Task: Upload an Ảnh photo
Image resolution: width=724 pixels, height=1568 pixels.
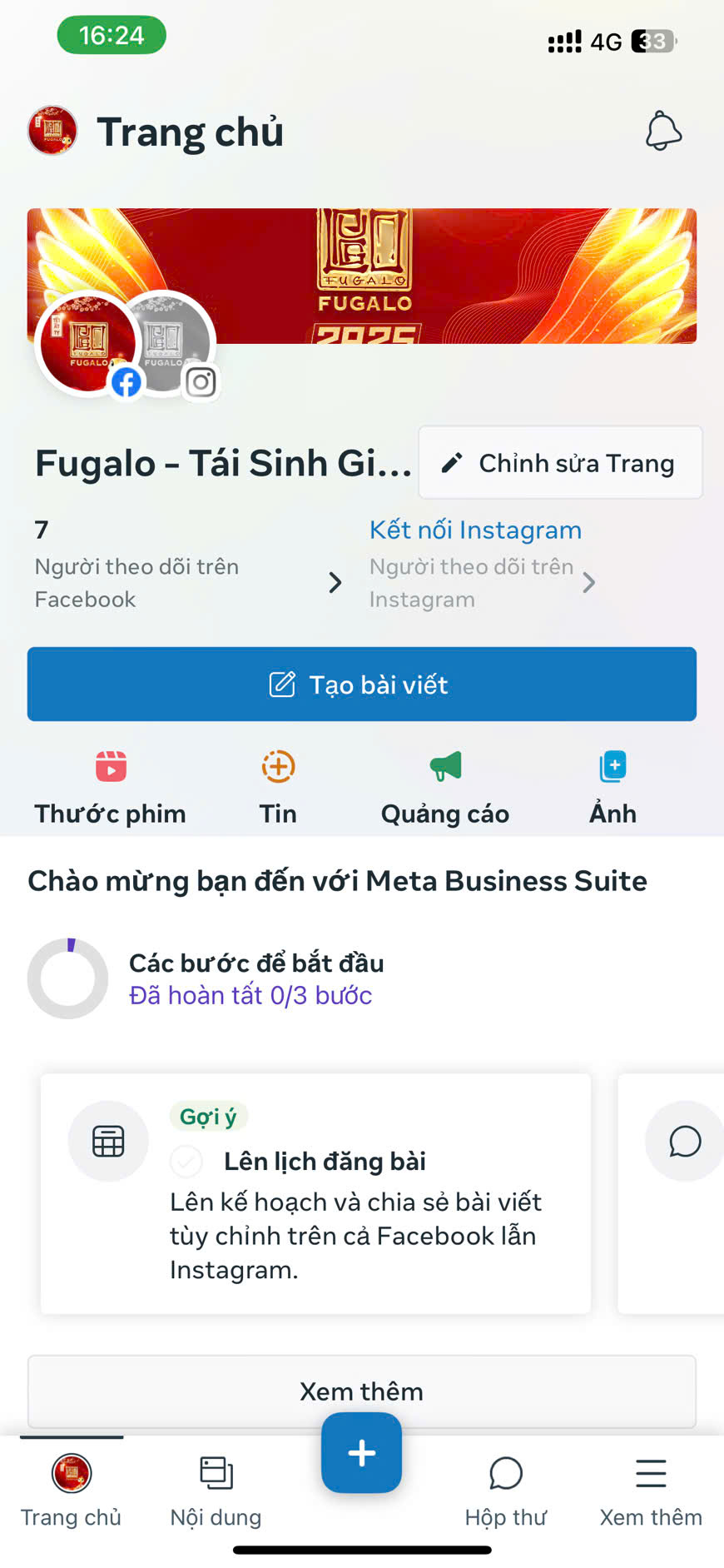Action: click(613, 788)
